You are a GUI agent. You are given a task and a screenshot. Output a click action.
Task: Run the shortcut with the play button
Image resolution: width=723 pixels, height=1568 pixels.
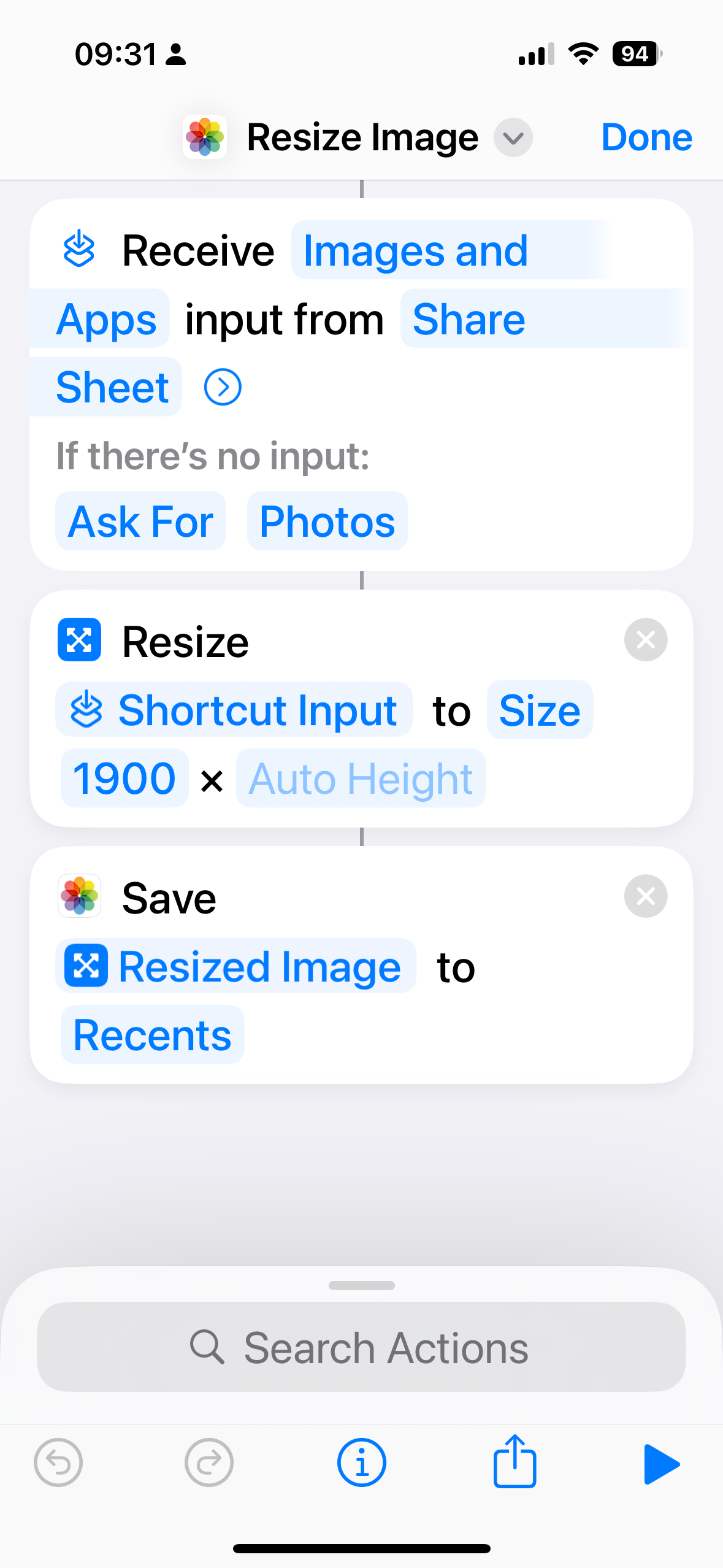[x=661, y=1464]
